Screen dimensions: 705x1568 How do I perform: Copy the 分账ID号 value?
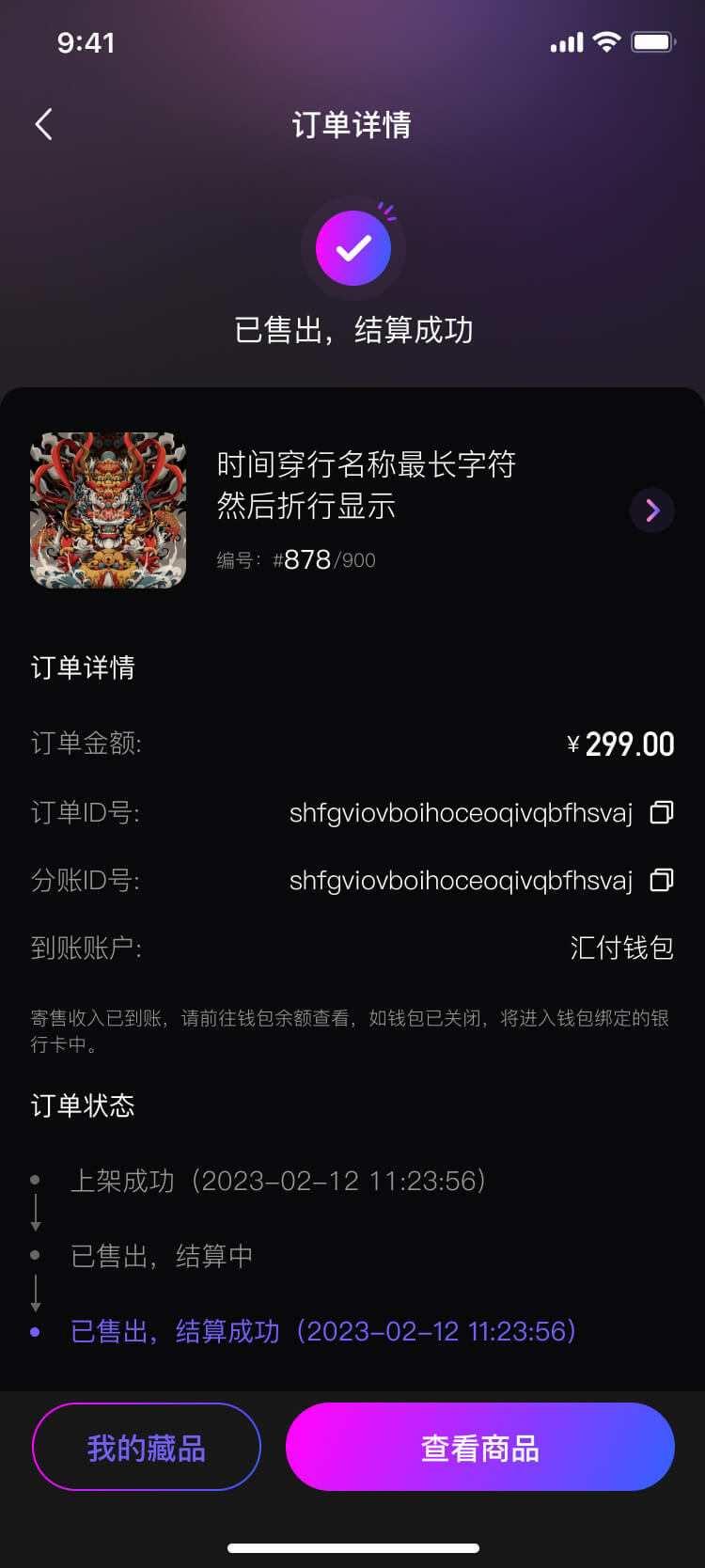[x=662, y=880]
